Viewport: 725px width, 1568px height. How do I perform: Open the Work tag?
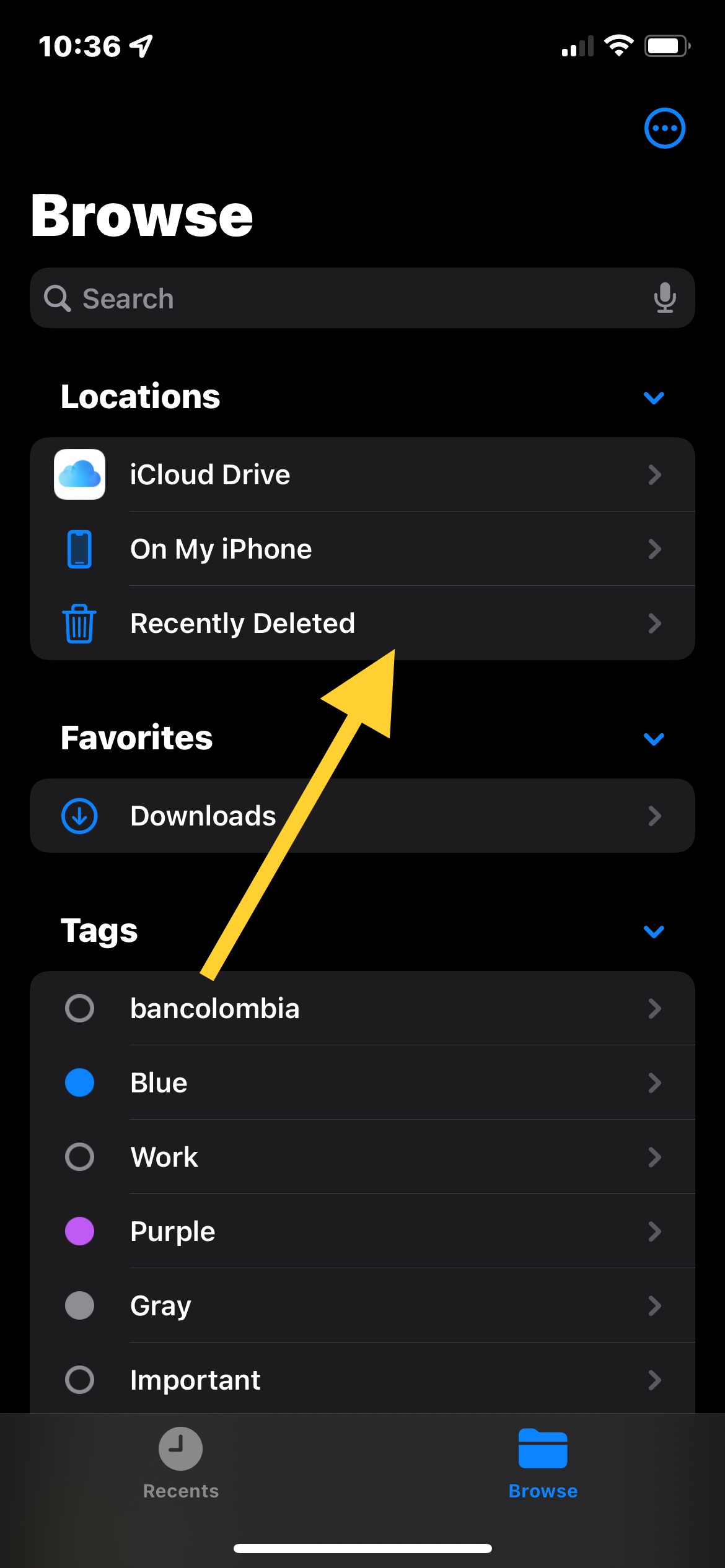tap(362, 1157)
